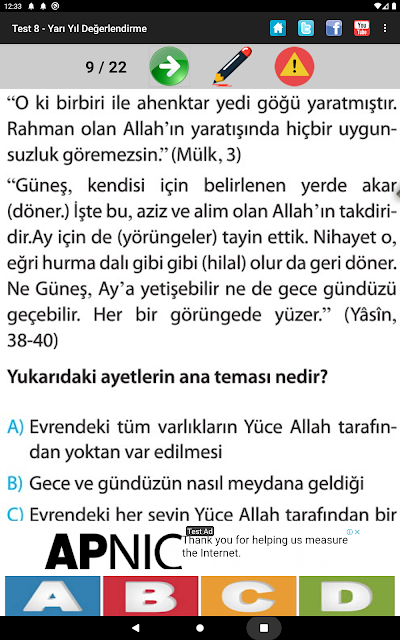Screen dimensions: 400x640
Task: Choose answer C button
Action: (x=249, y=596)
